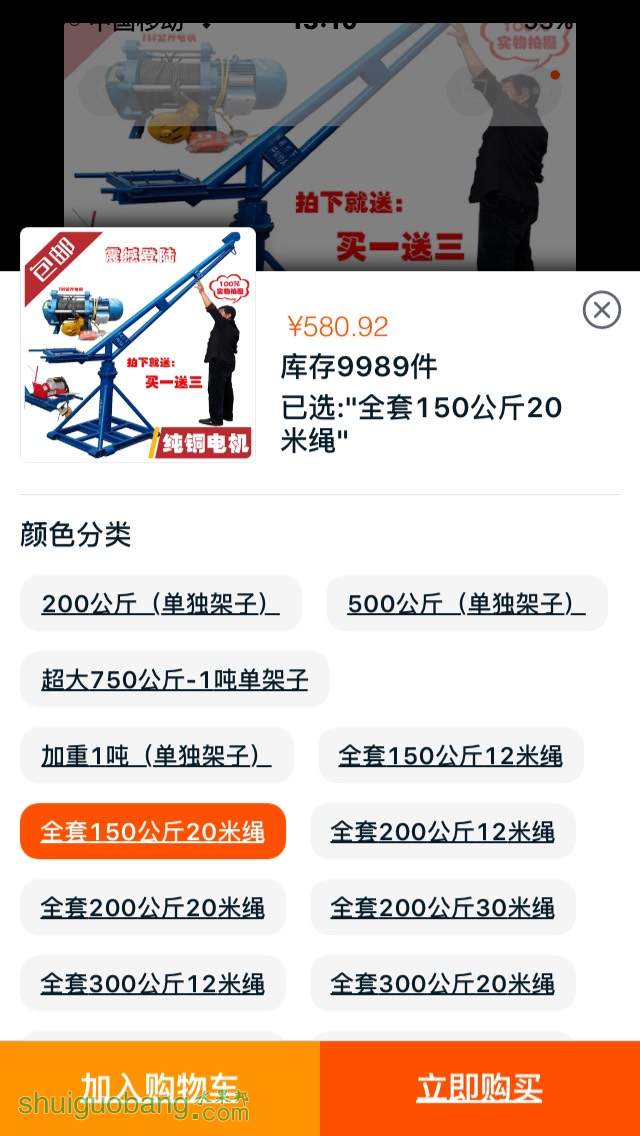
Task: Pick 全套200公斤30米绳 option
Action: coord(442,907)
